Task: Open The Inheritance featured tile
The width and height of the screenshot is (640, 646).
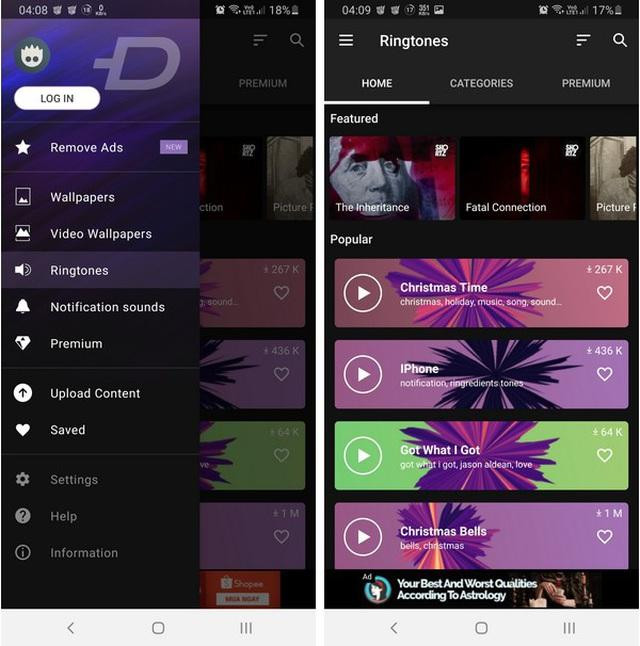Action: click(x=392, y=178)
